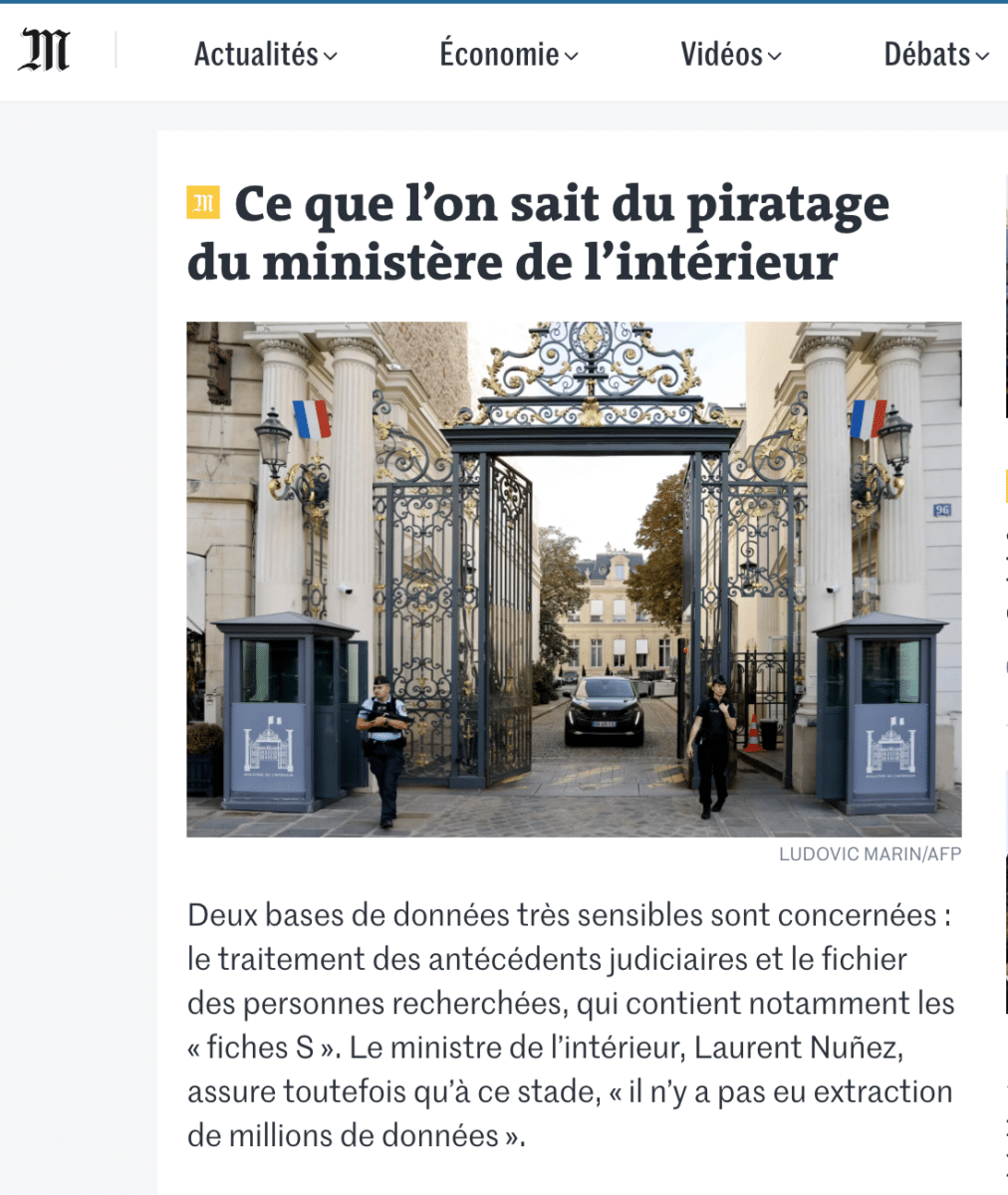The image size is (1008, 1195).
Task: Expand the Vidéos dropdown menu
Action: point(730,54)
